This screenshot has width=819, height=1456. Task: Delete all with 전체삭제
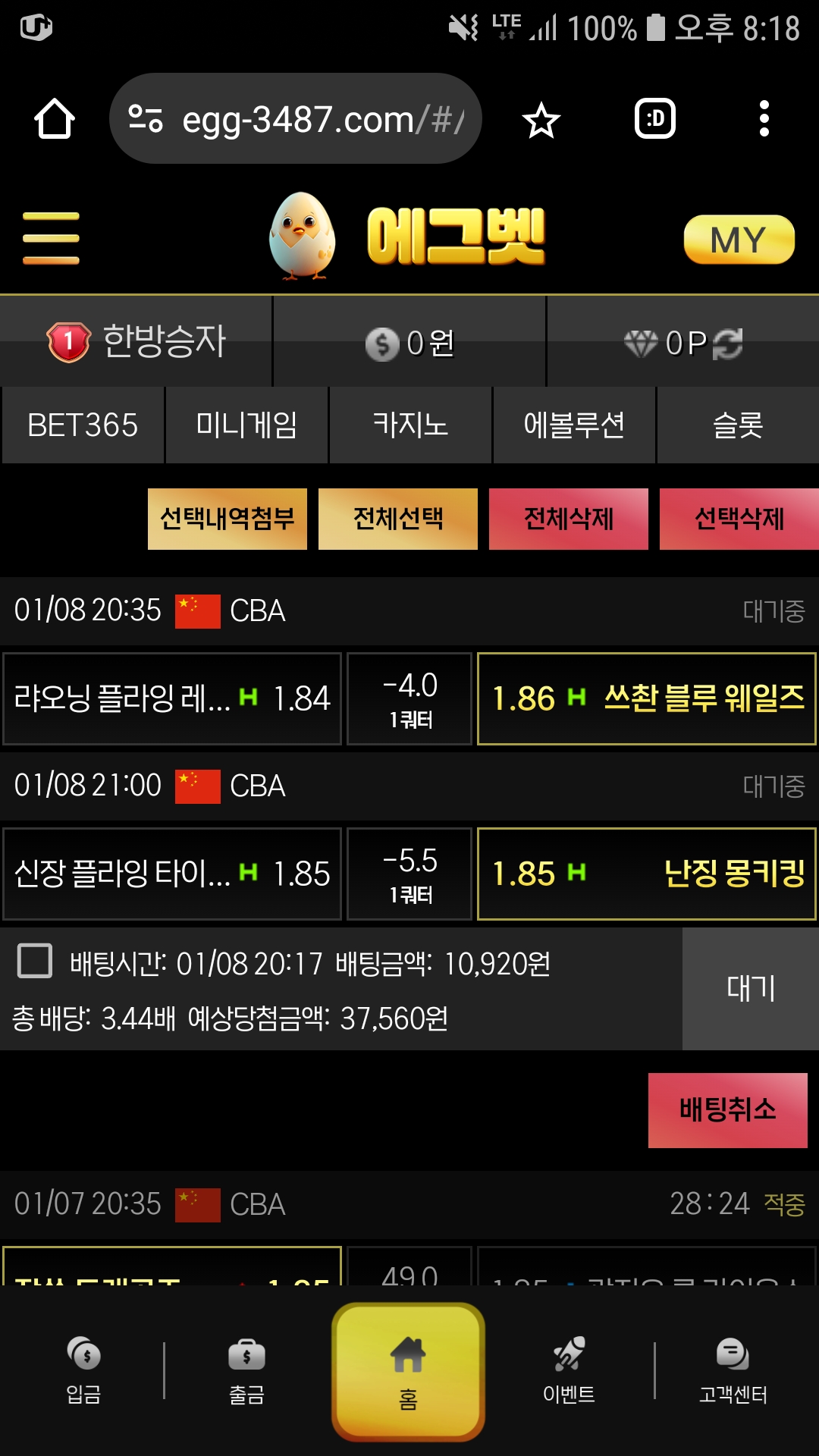click(569, 519)
